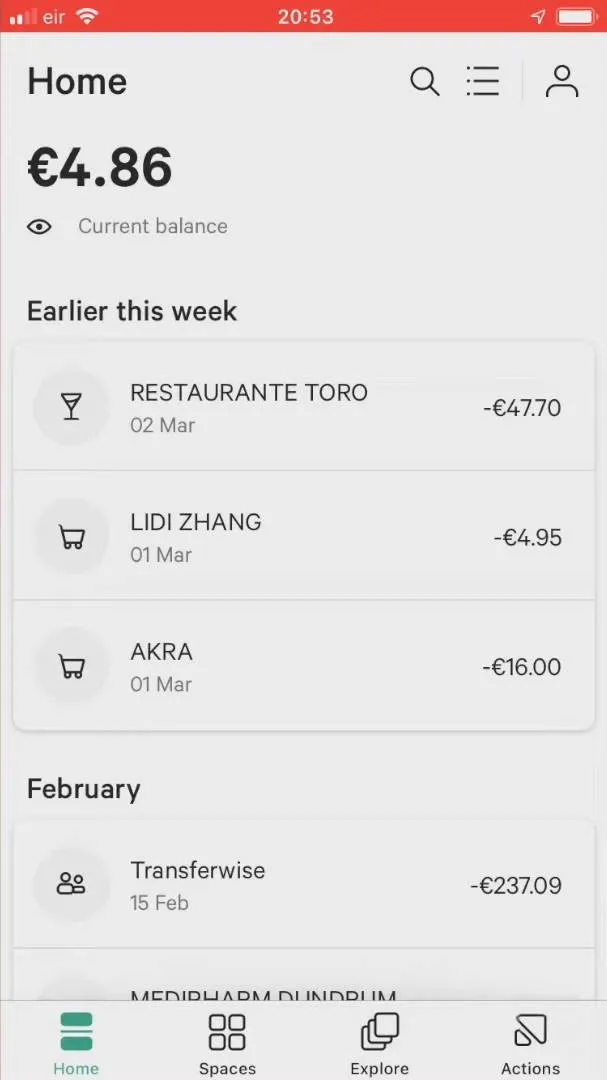
Task: Open the search magnifier icon
Action: (x=424, y=82)
